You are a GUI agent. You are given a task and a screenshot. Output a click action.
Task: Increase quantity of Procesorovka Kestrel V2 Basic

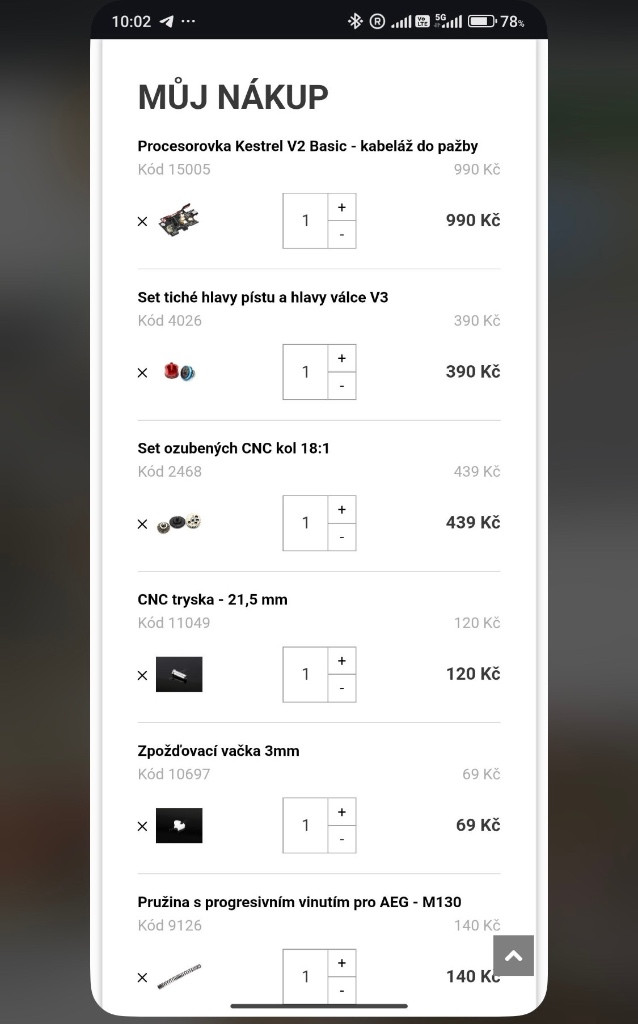click(x=342, y=207)
